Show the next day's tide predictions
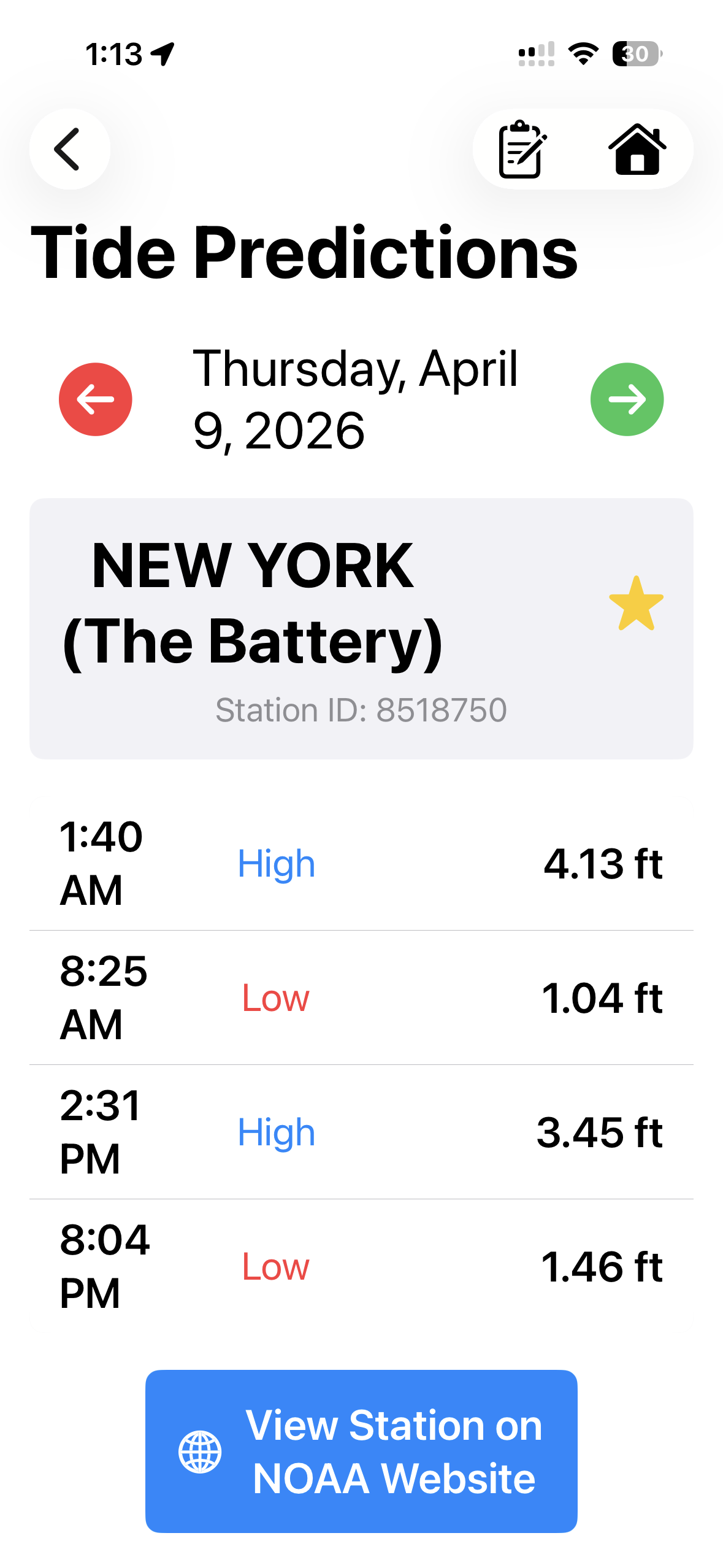This screenshot has width=723, height=1568. [627, 399]
